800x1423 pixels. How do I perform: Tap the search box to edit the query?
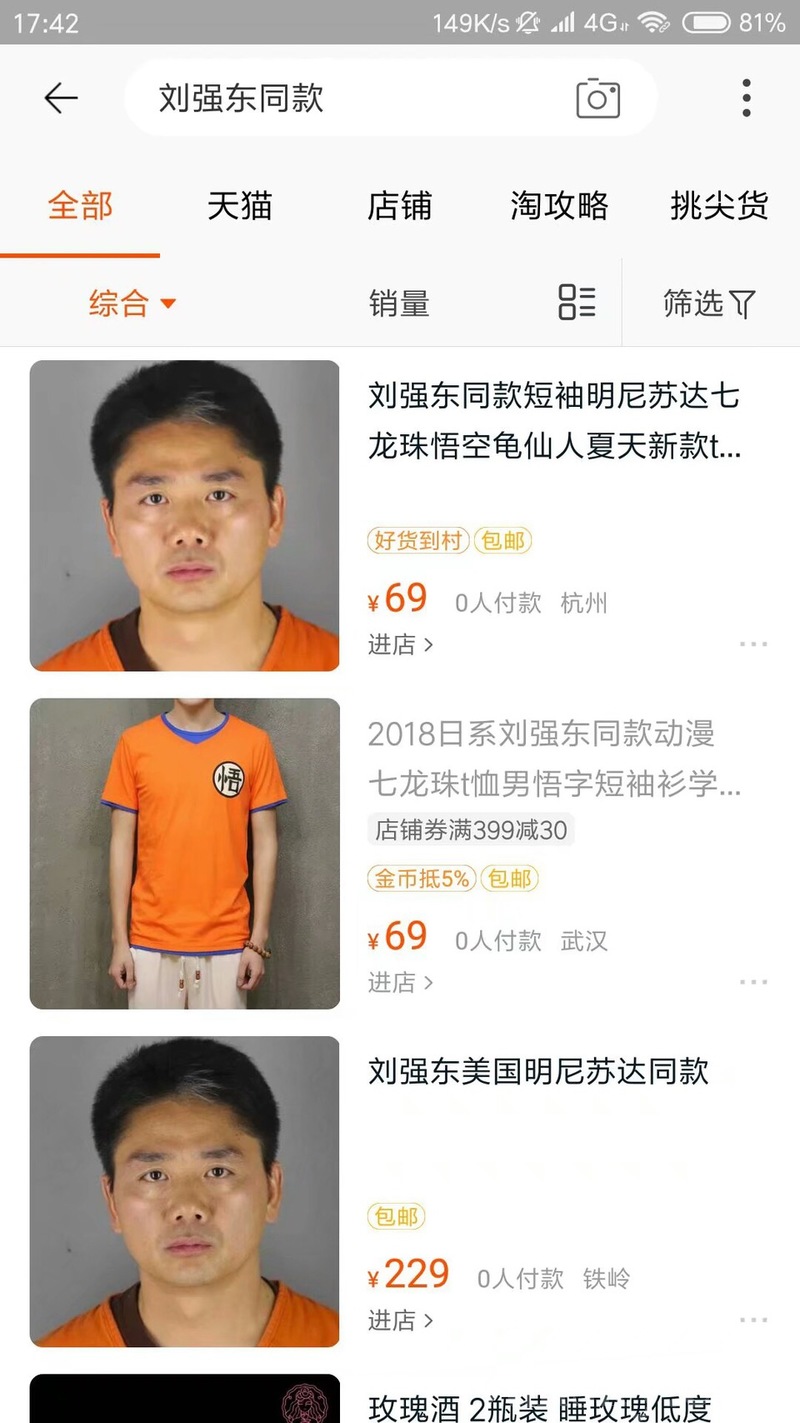[x=350, y=98]
